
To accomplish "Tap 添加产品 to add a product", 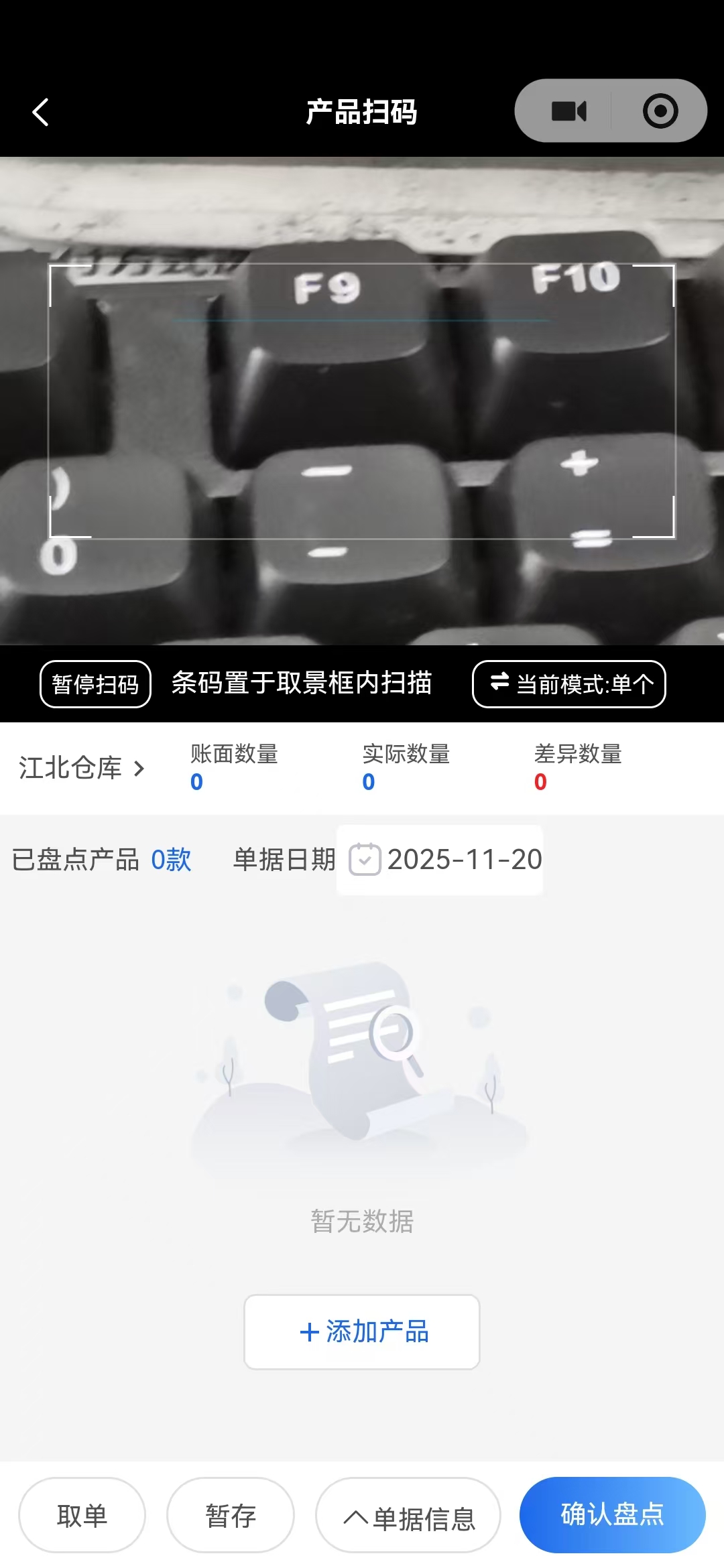I will [362, 1332].
